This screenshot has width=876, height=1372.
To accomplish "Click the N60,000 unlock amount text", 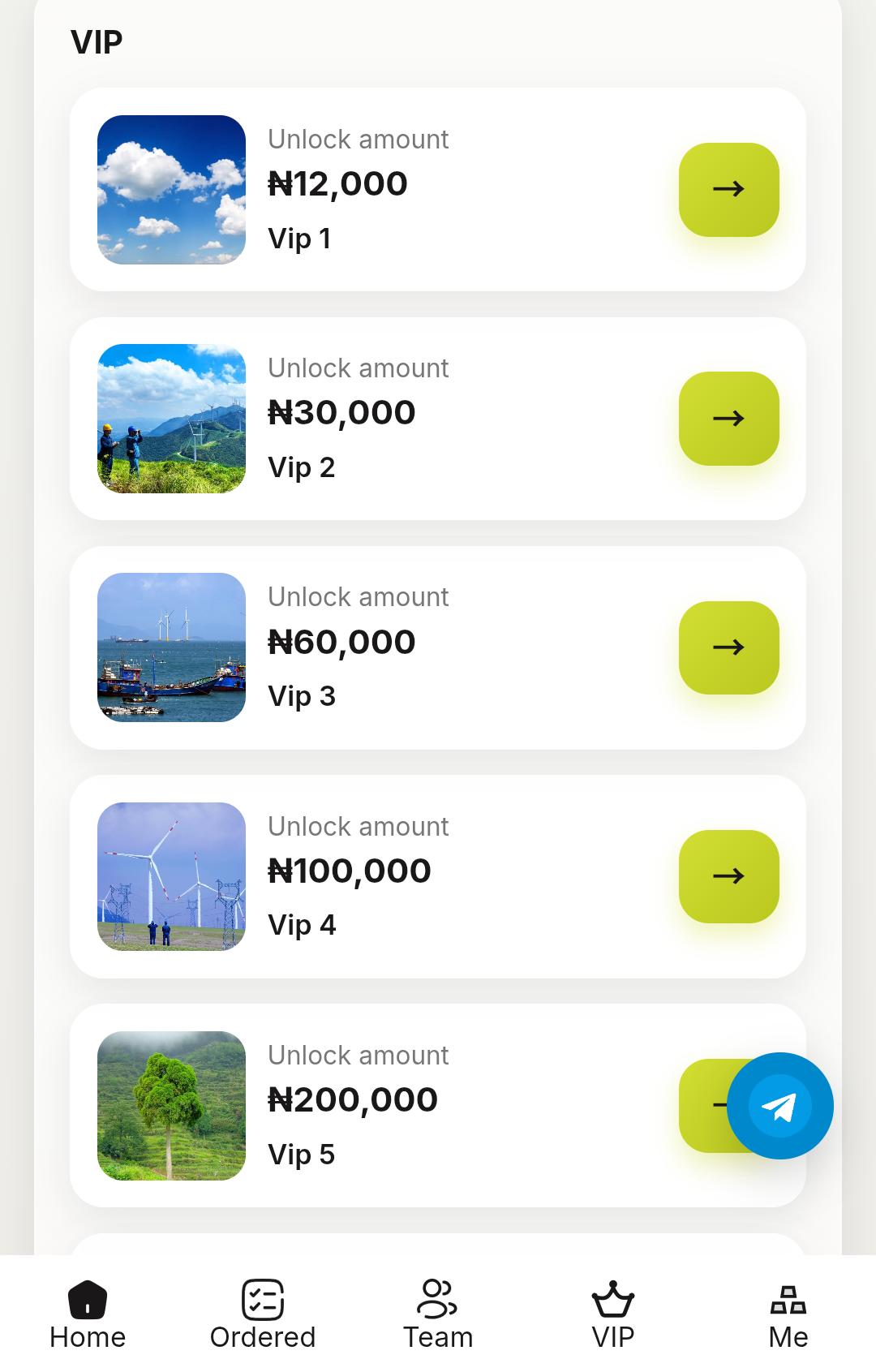I will (x=341, y=641).
